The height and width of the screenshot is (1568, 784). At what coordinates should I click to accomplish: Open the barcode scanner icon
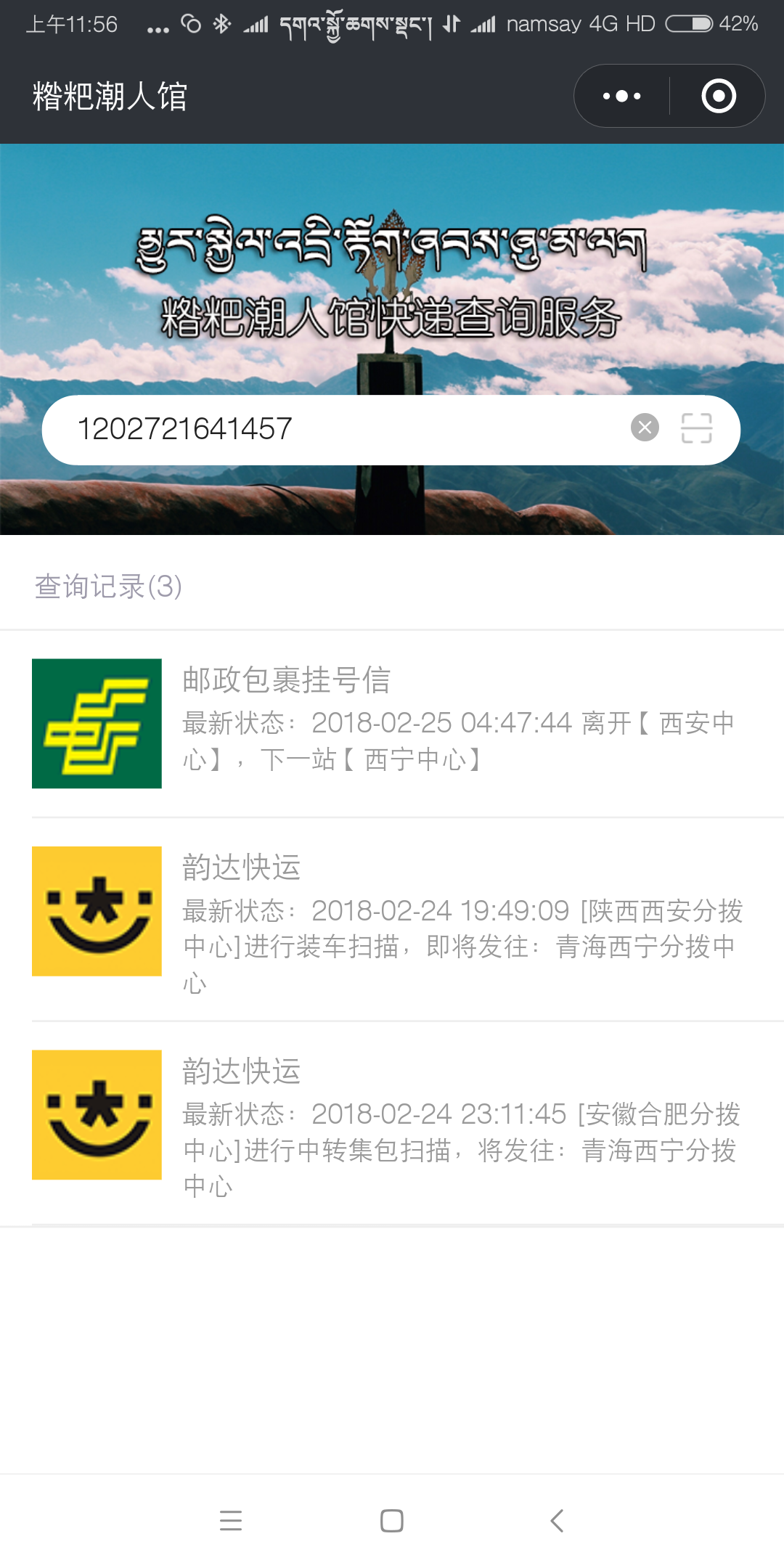[x=696, y=428]
